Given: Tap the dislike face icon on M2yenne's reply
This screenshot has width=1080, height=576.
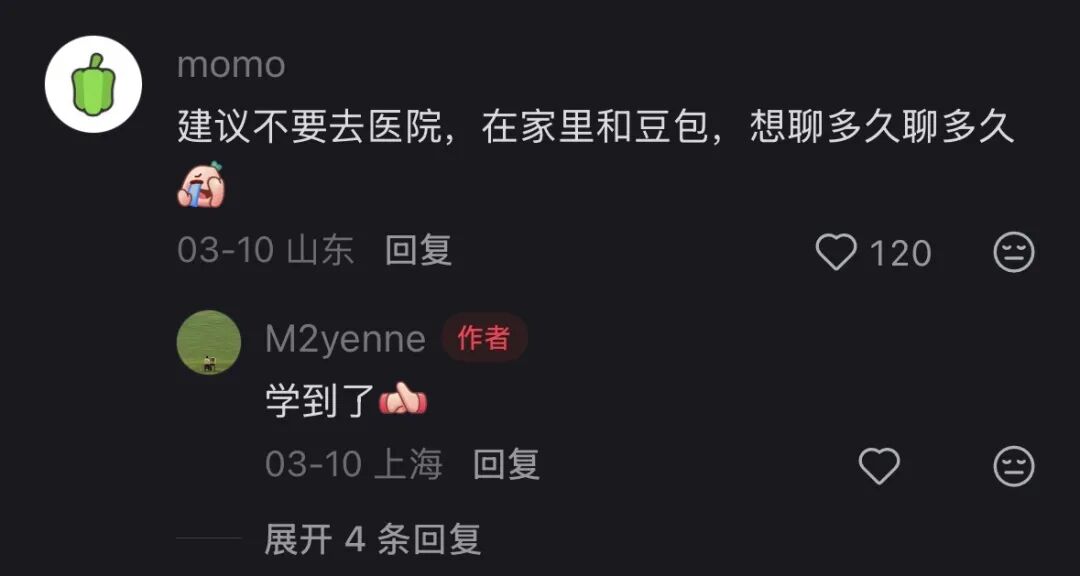Looking at the screenshot, I should (x=1014, y=466).
